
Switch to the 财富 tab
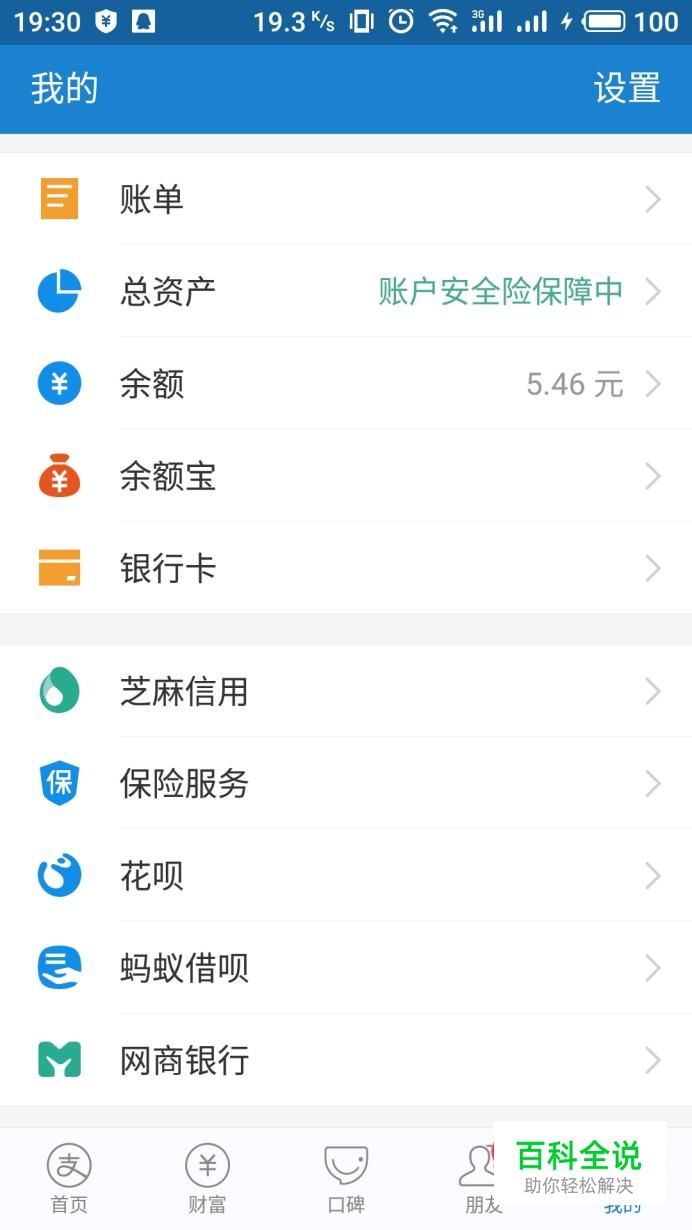click(x=207, y=1179)
